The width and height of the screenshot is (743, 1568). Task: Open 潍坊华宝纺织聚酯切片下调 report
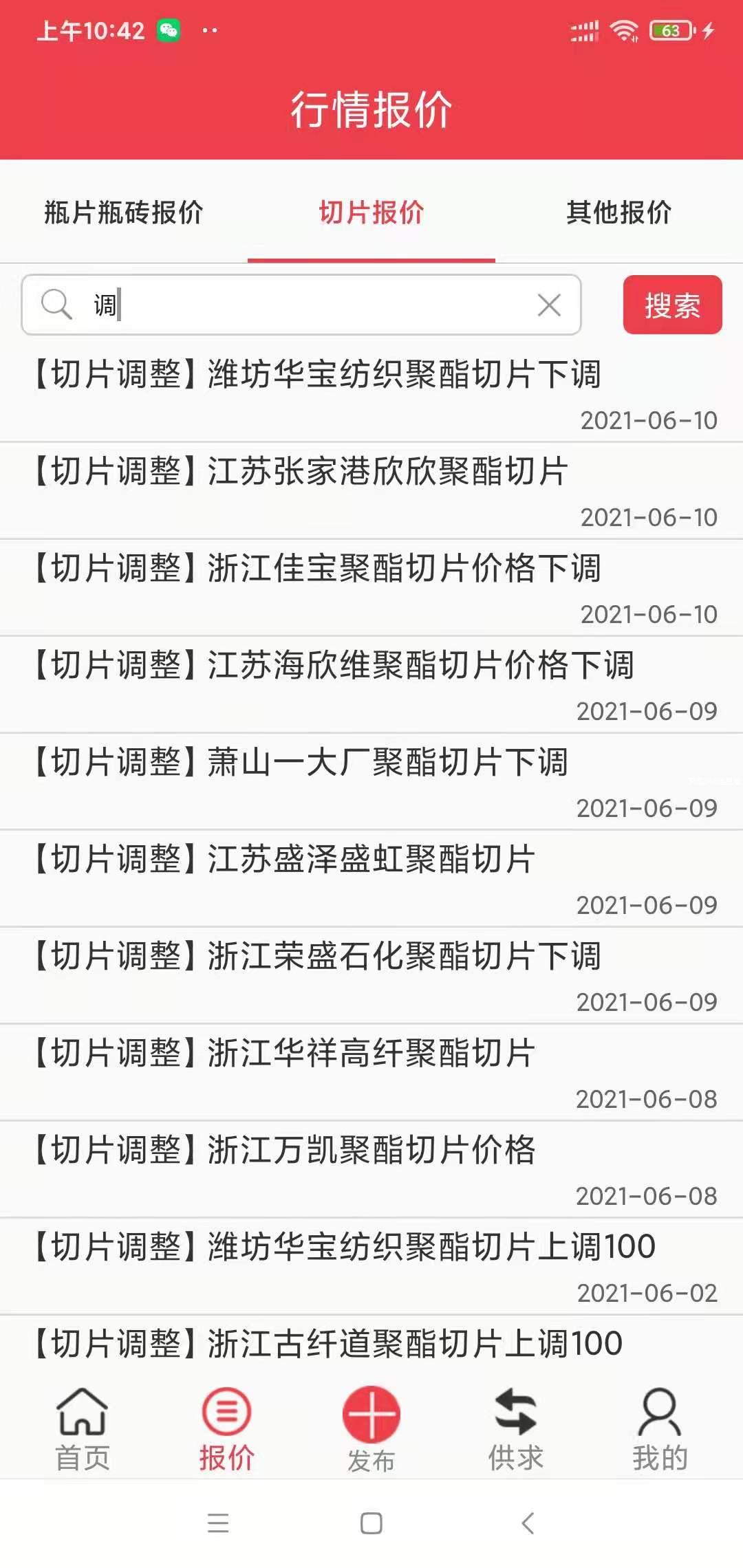[x=318, y=375]
